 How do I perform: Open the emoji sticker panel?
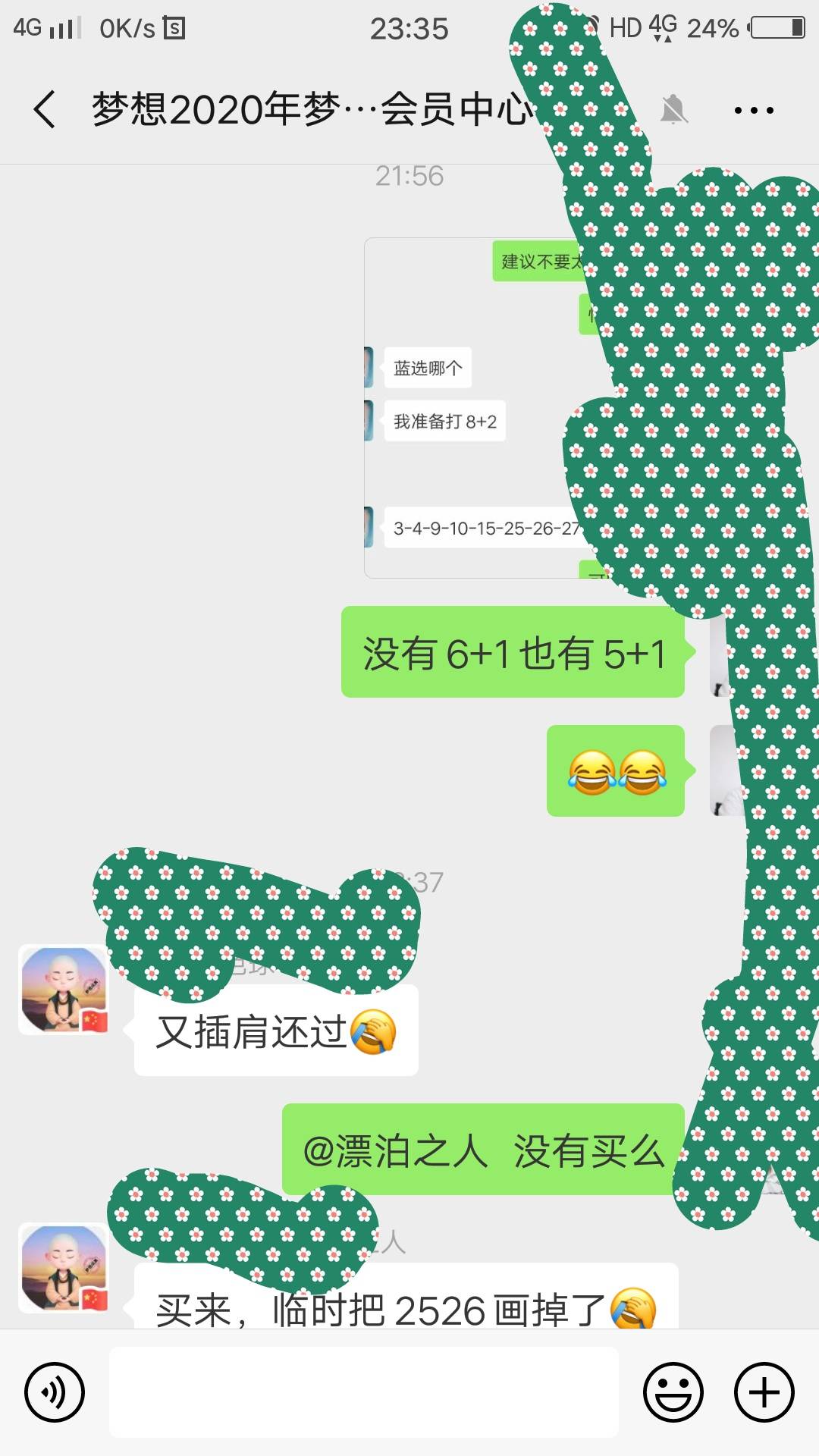[673, 1392]
